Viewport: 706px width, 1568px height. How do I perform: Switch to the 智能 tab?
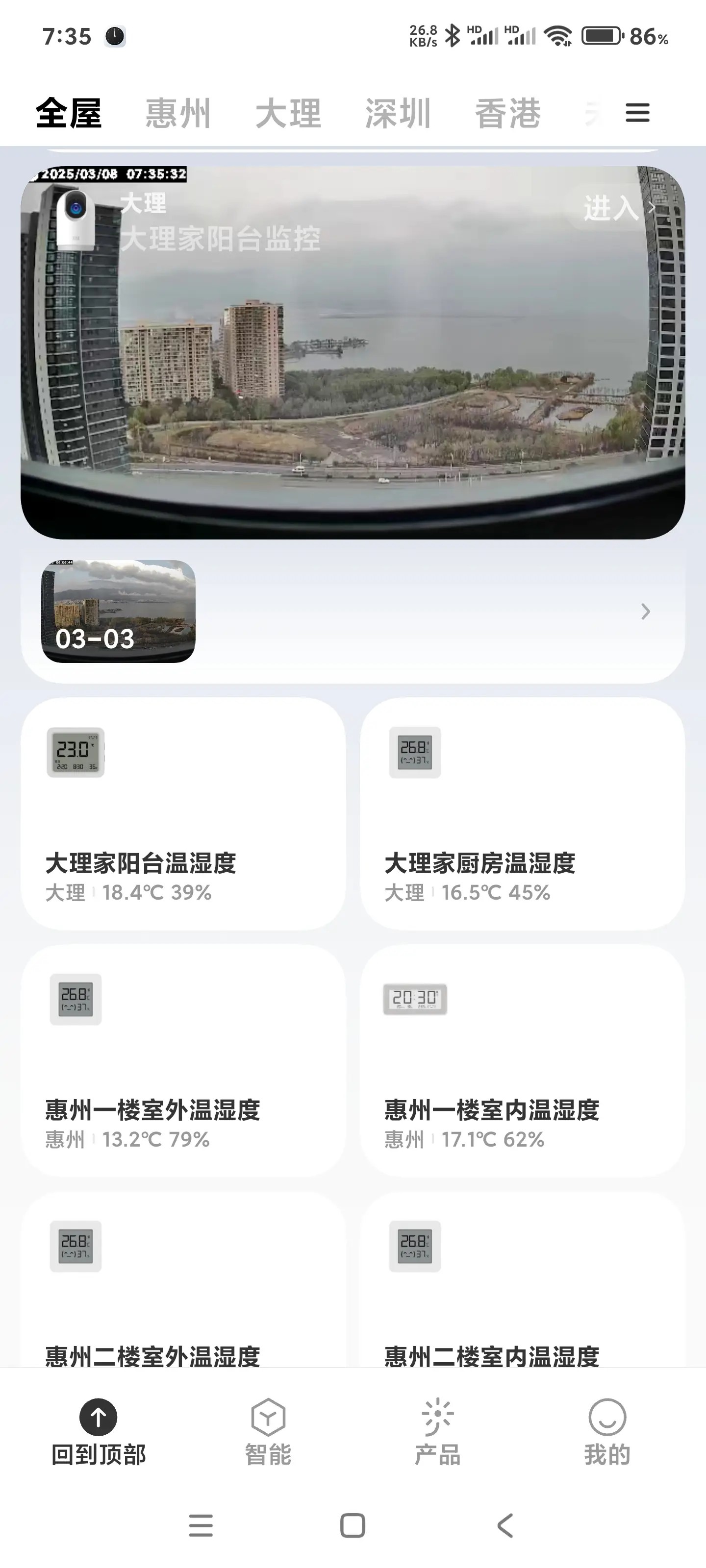[268, 1432]
